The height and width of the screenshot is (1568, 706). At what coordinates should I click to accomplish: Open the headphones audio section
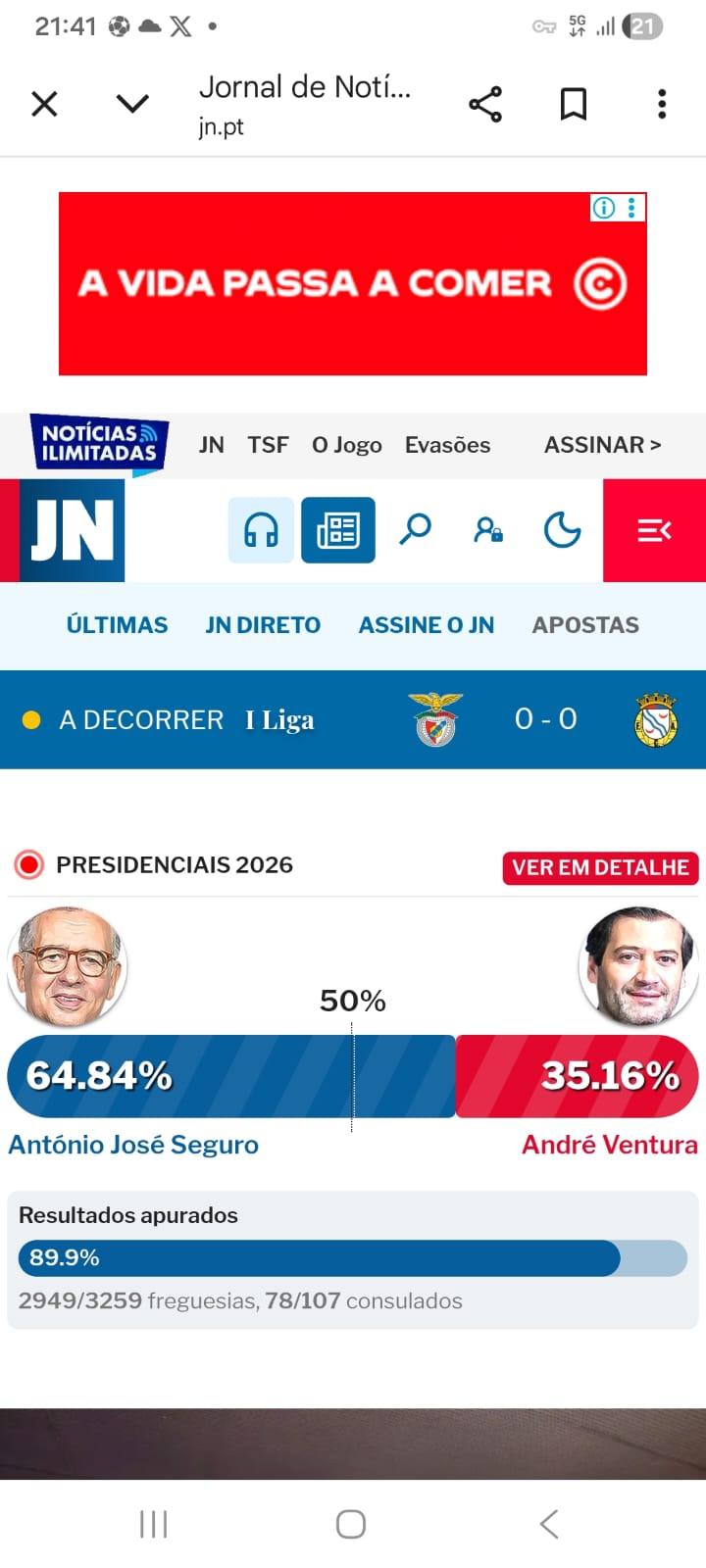tap(261, 530)
